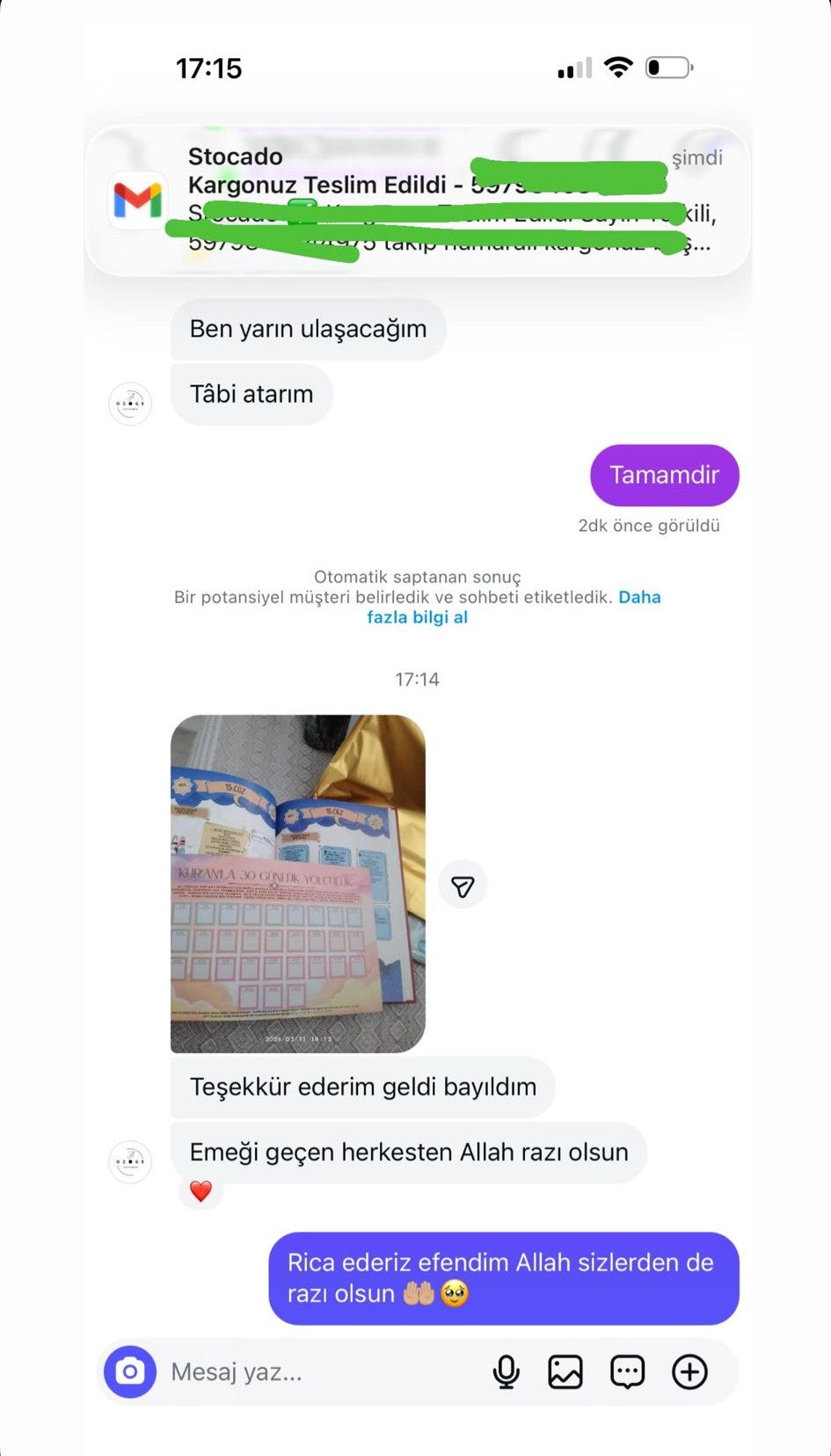
Task: Open the gallery picker icon
Action: [565, 1372]
